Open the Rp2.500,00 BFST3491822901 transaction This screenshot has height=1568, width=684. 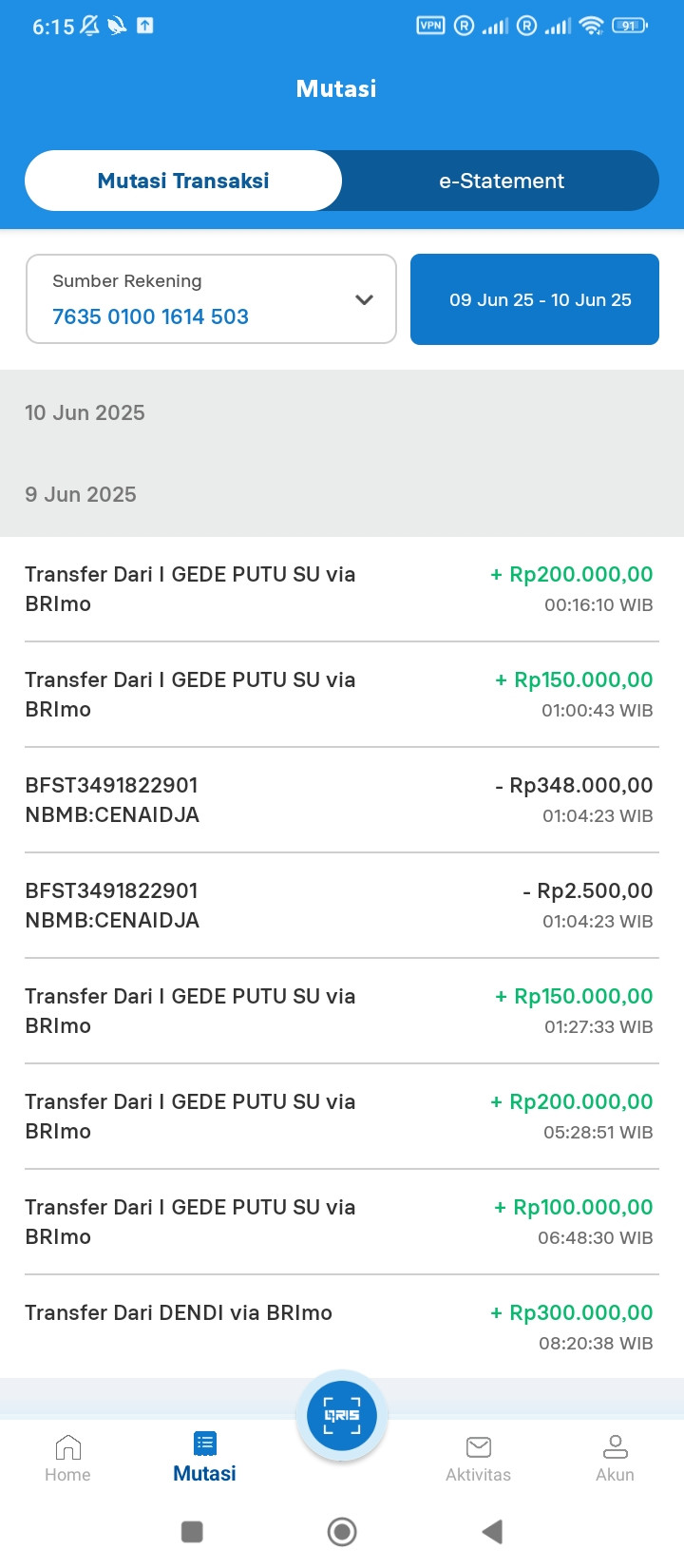[339, 905]
